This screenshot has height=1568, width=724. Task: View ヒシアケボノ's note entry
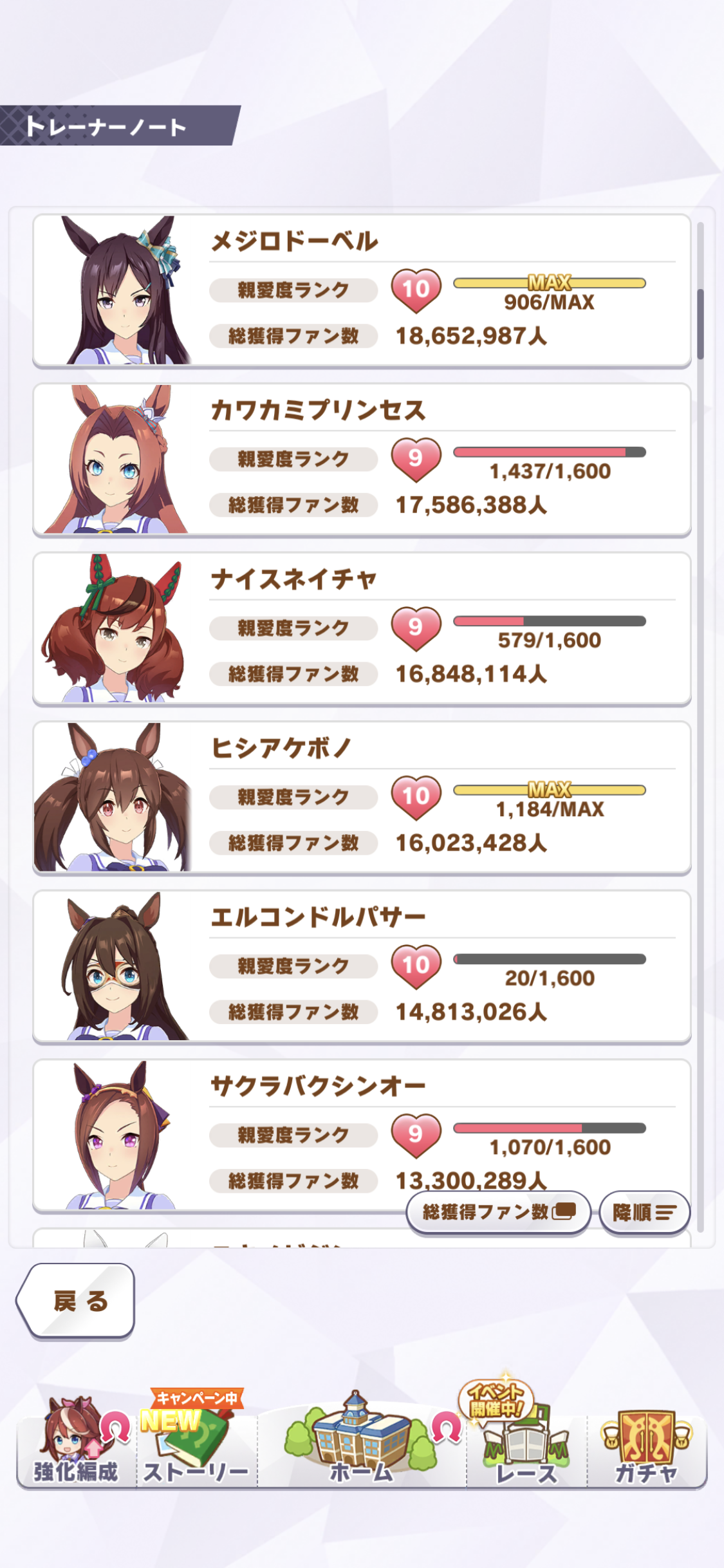[x=362, y=798]
